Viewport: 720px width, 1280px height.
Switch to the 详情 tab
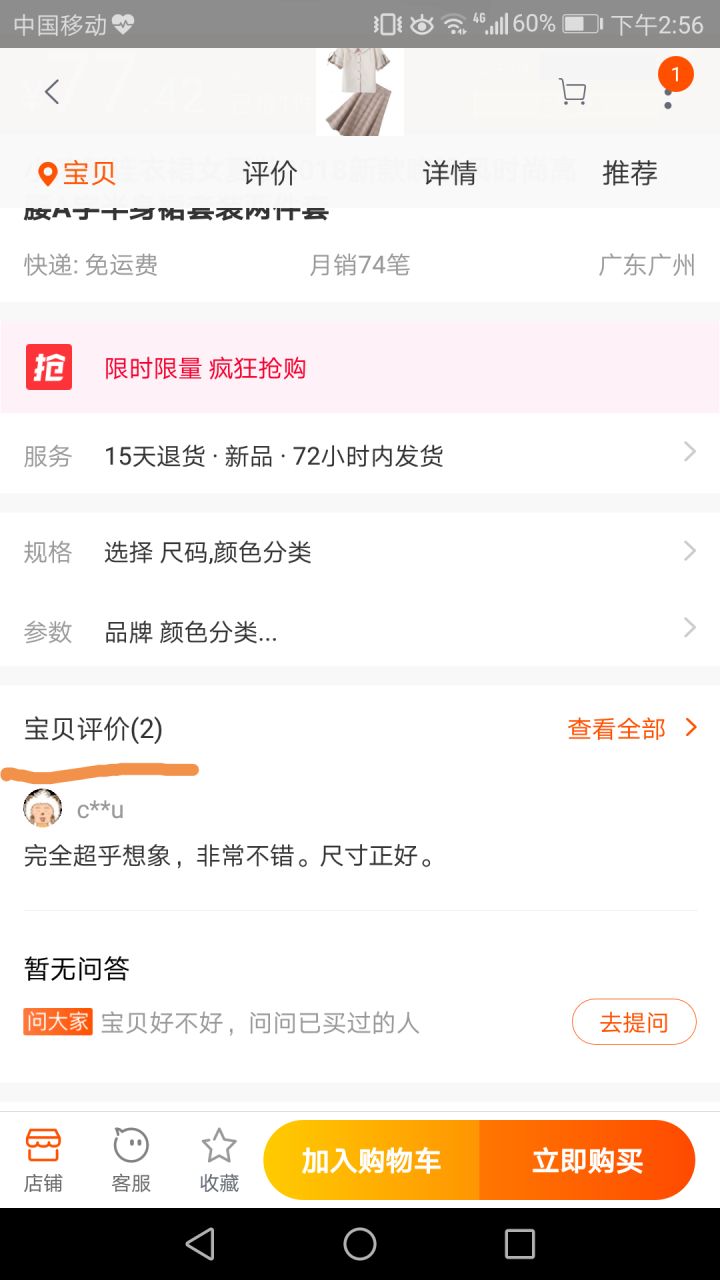(x=450, y=173)
